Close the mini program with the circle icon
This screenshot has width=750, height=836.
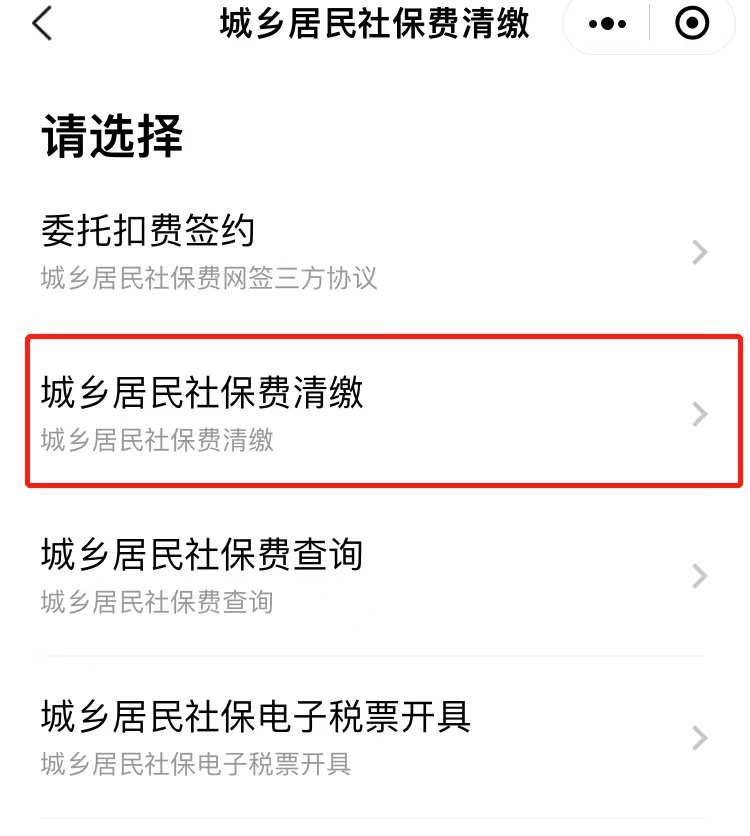pyautogui.click(x=692, y=24)
